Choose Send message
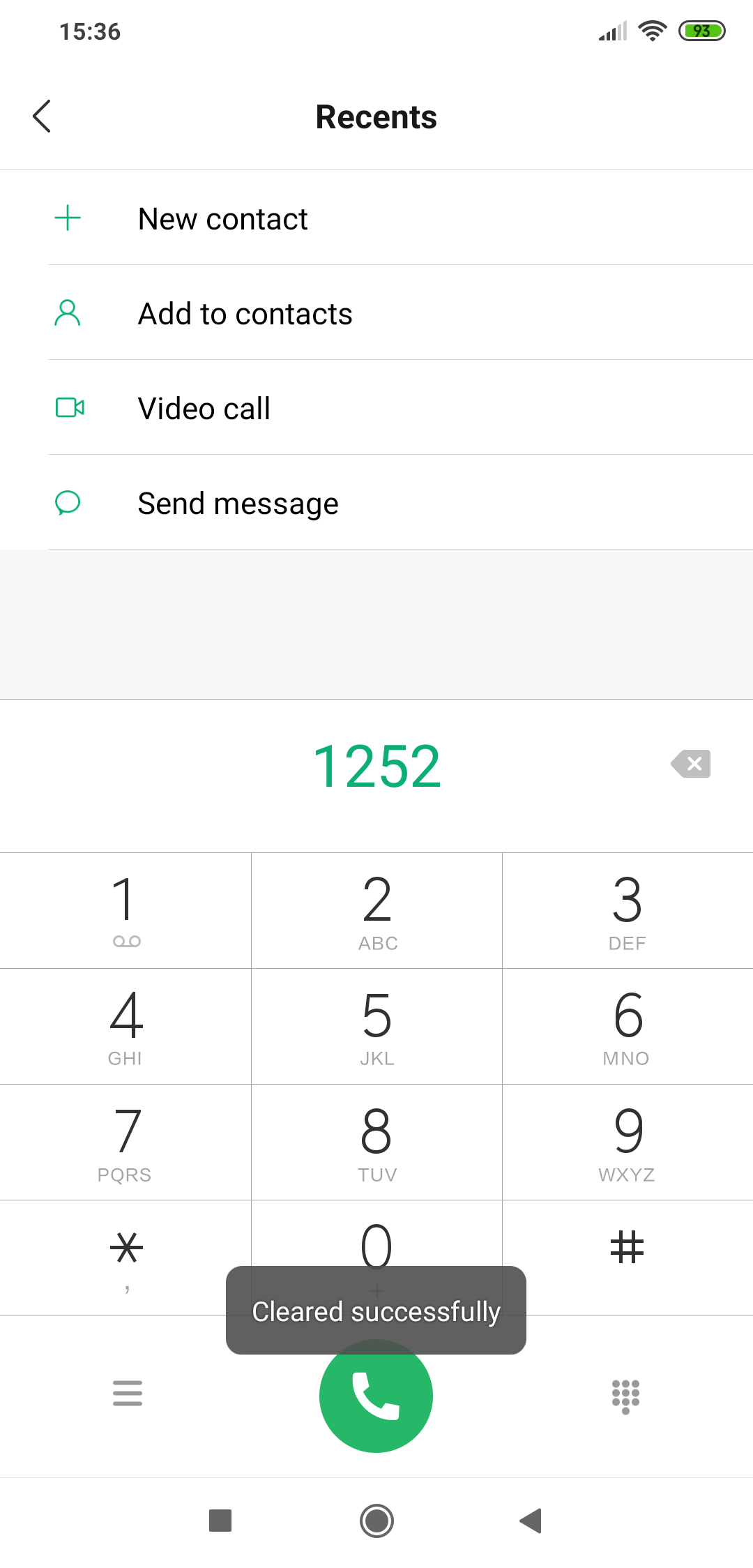Image resolution: width=753 pixels, height=1568 pixels. [x=376, y=503]
